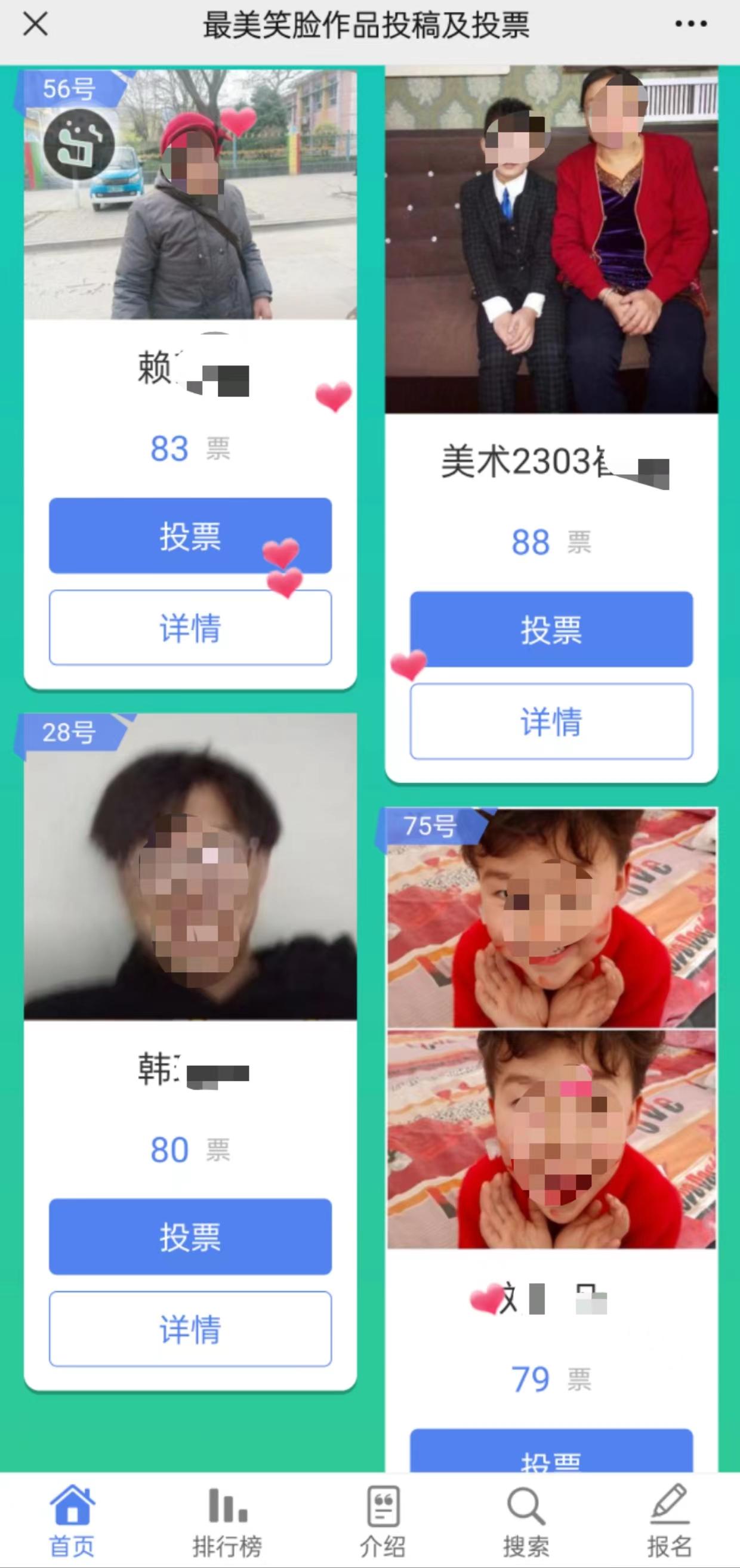Go to the 首页 home tab

click(72, 1520)
